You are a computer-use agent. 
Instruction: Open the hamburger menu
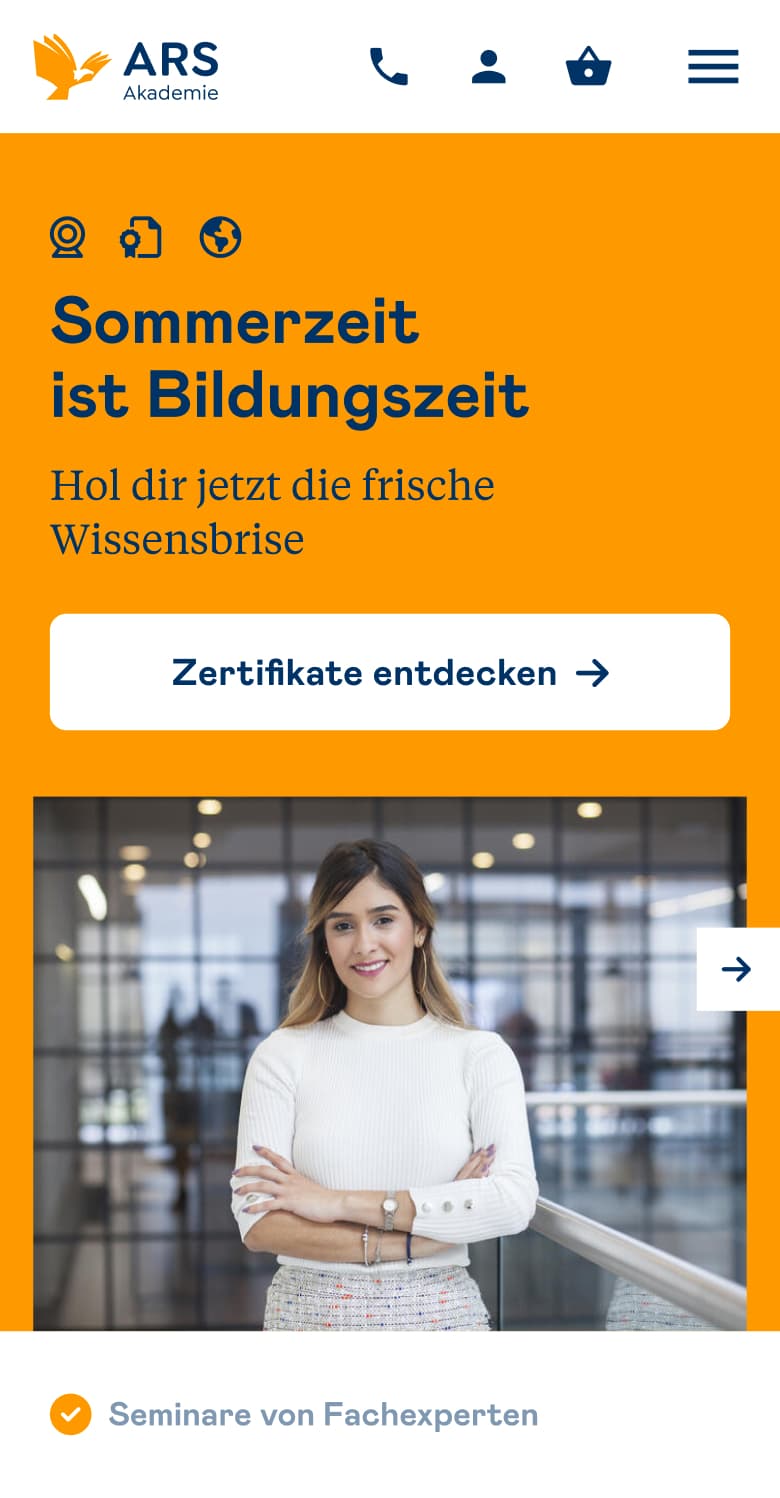pos(713,67)
